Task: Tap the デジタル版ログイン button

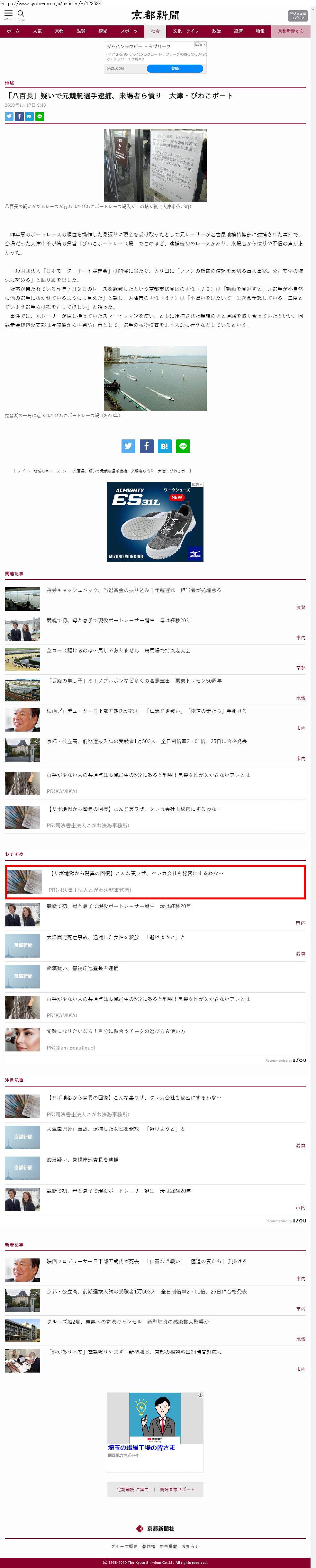Action: click(x=298, y=15)
